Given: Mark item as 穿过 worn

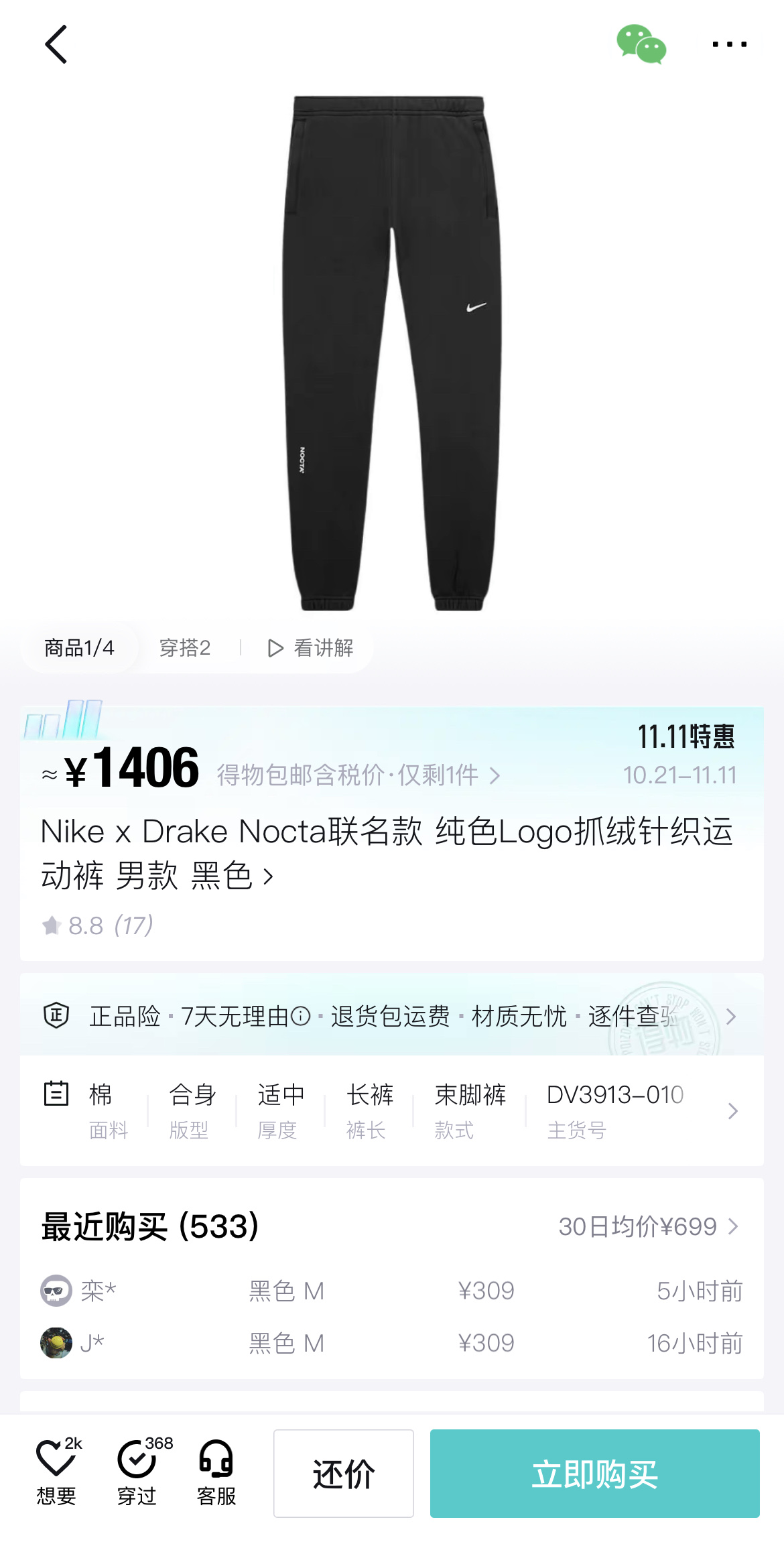Looking at the screenshot, I should [x=137, y=1472].
